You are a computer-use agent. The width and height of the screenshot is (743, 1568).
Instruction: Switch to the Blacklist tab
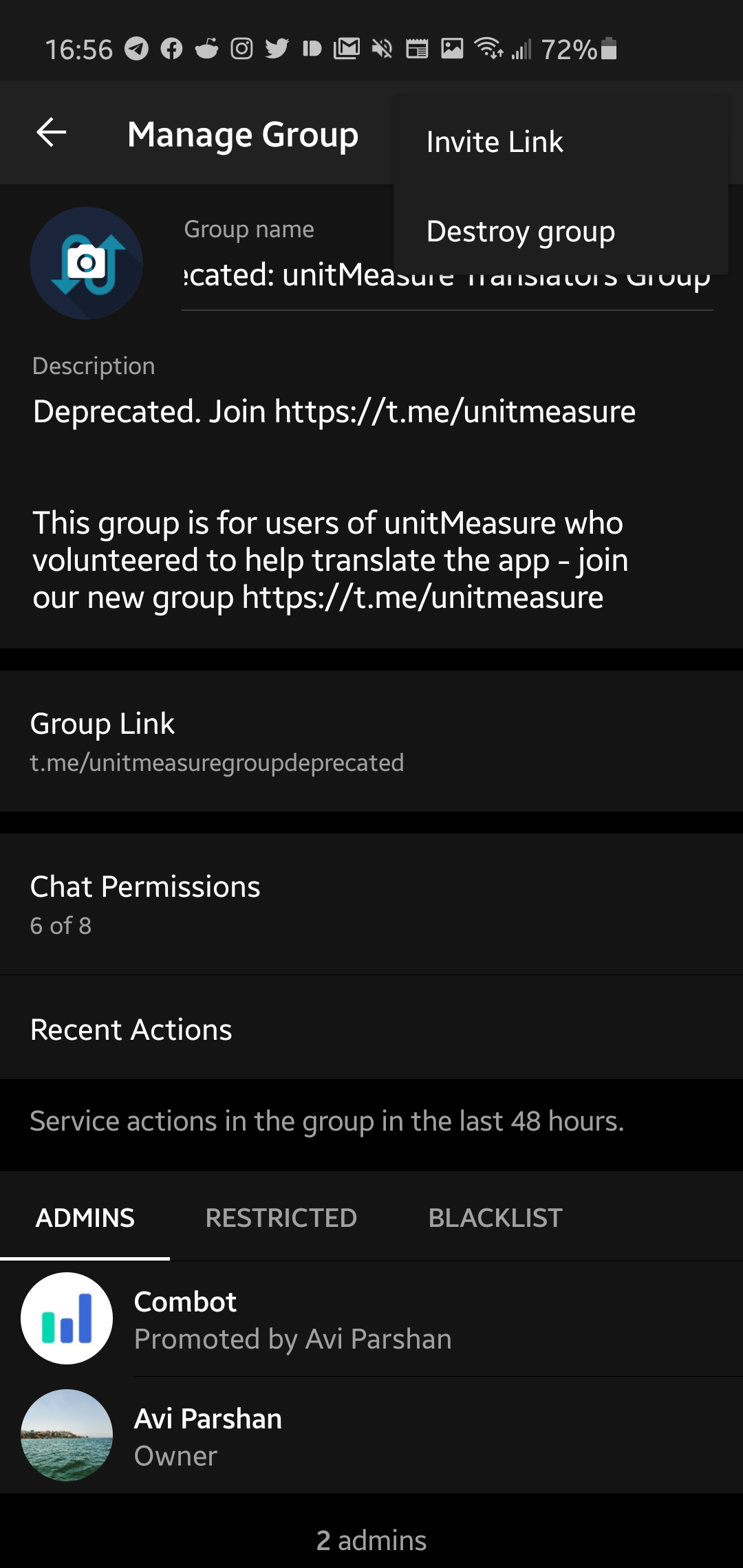point(495,1218)
